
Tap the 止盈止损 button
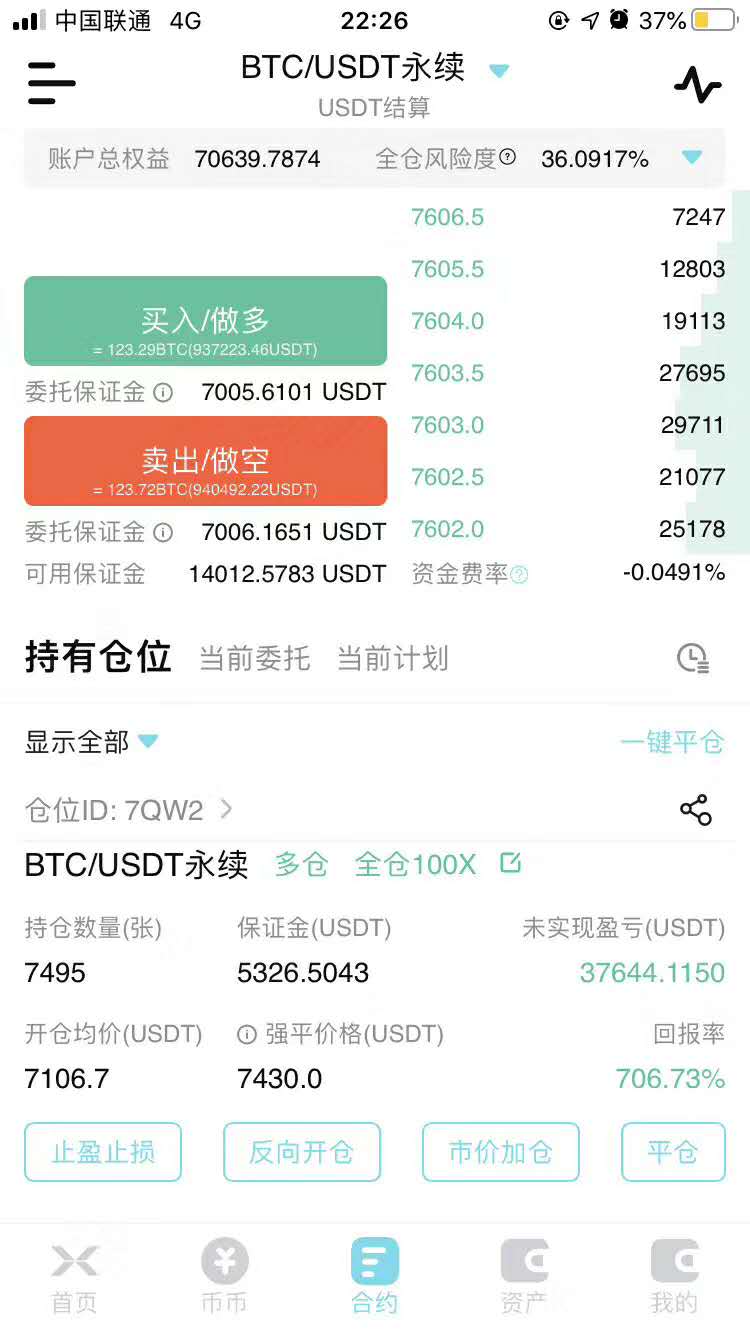[x=103, y=1152]
